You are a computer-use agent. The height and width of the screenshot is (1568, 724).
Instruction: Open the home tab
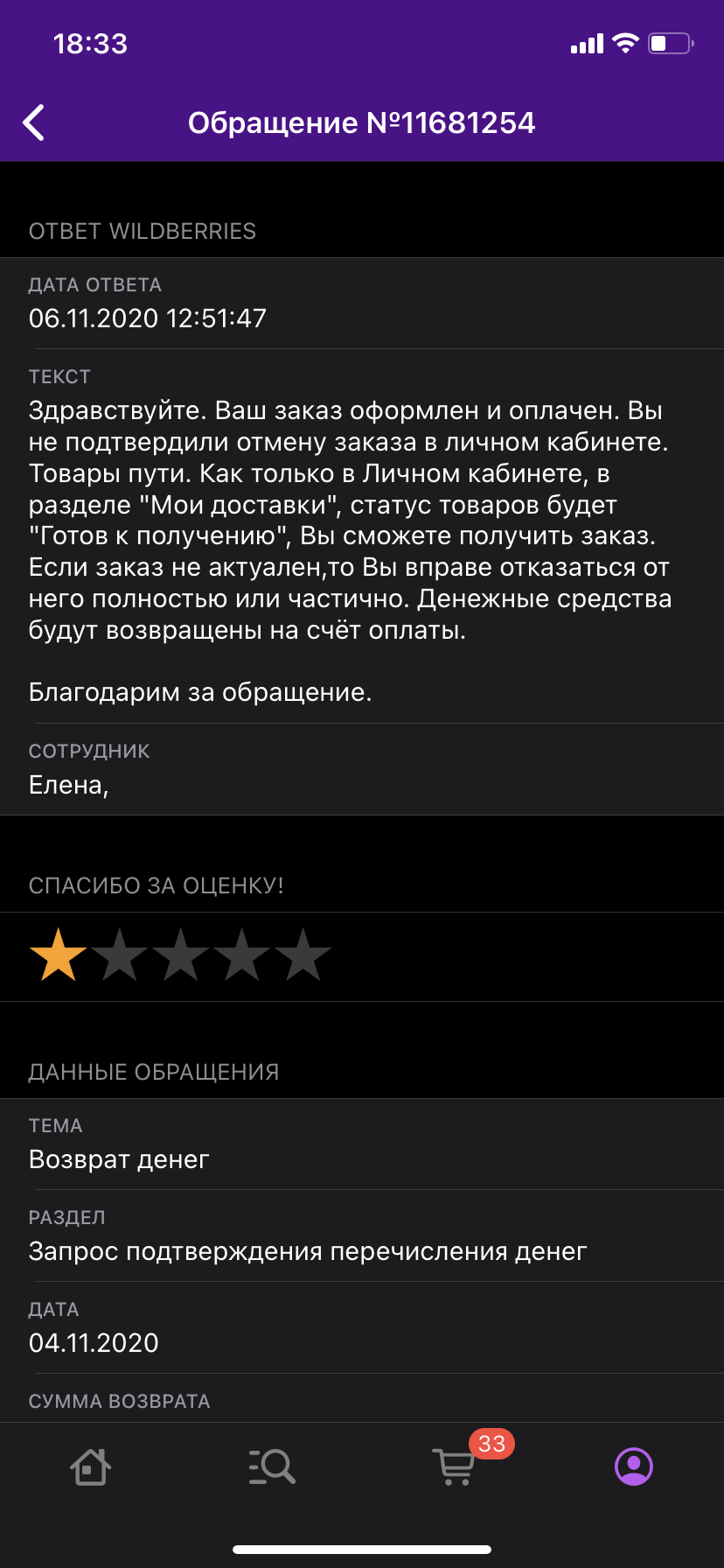91,1466
